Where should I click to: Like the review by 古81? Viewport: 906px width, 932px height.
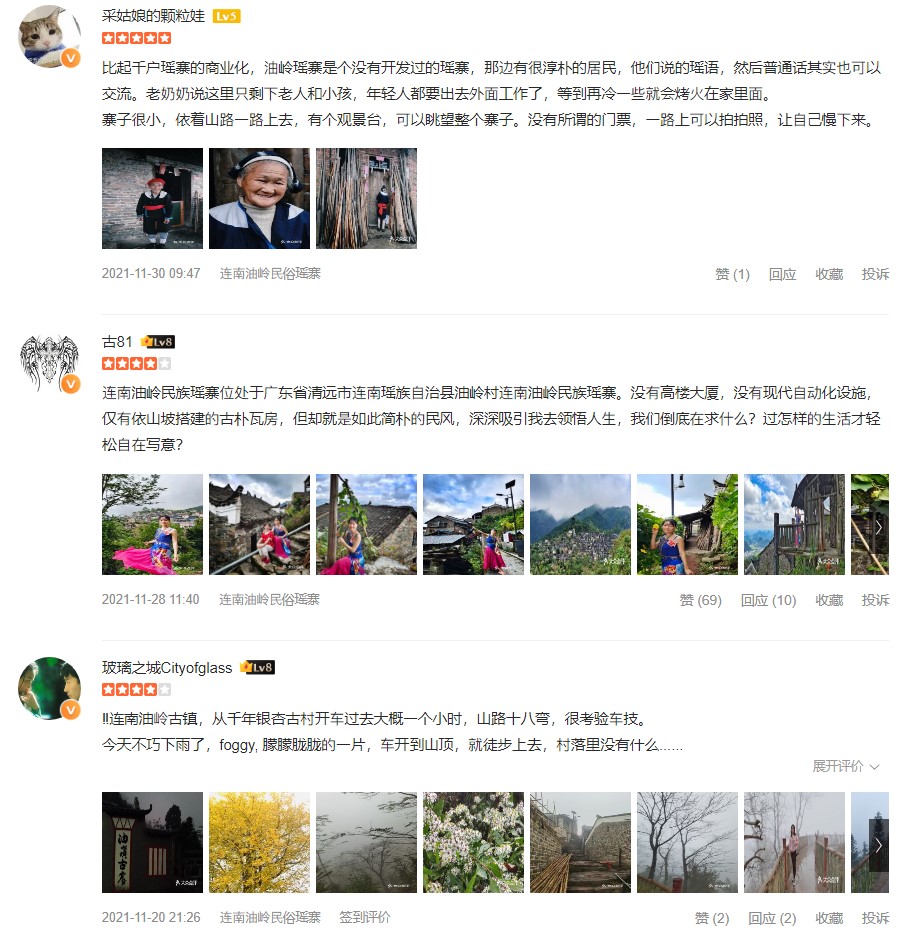click(x=700, y=600)
